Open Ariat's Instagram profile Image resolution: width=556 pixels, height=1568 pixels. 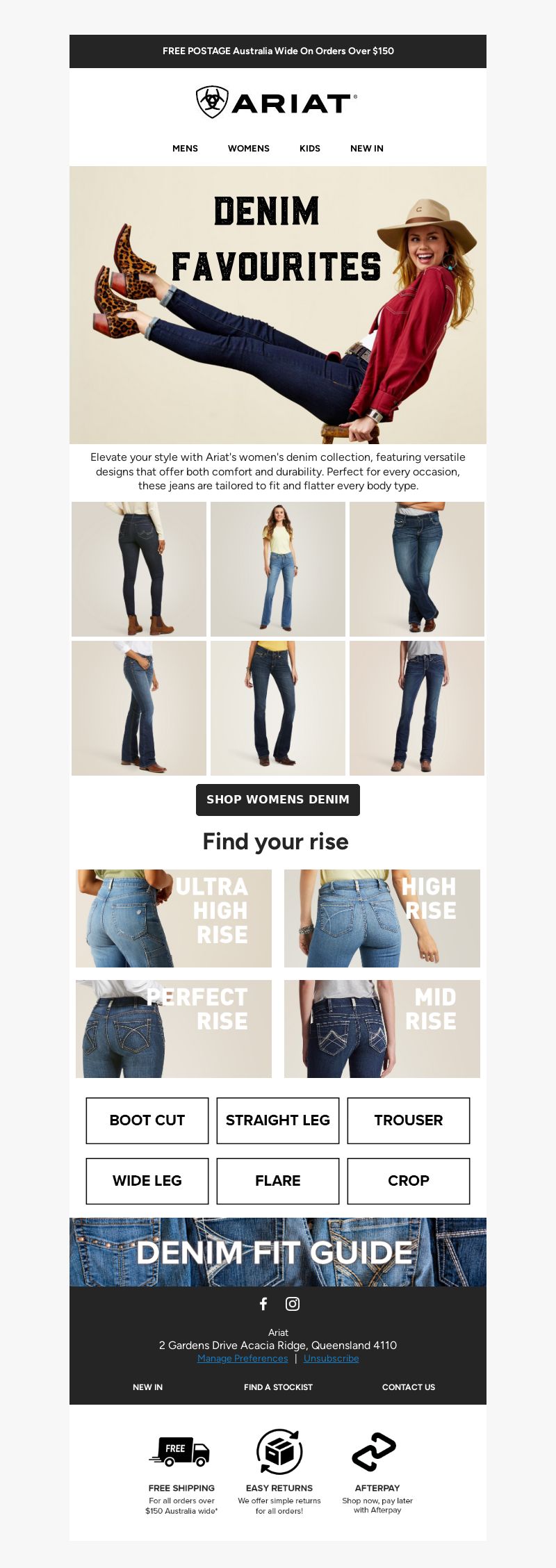tap(293, 1304)
